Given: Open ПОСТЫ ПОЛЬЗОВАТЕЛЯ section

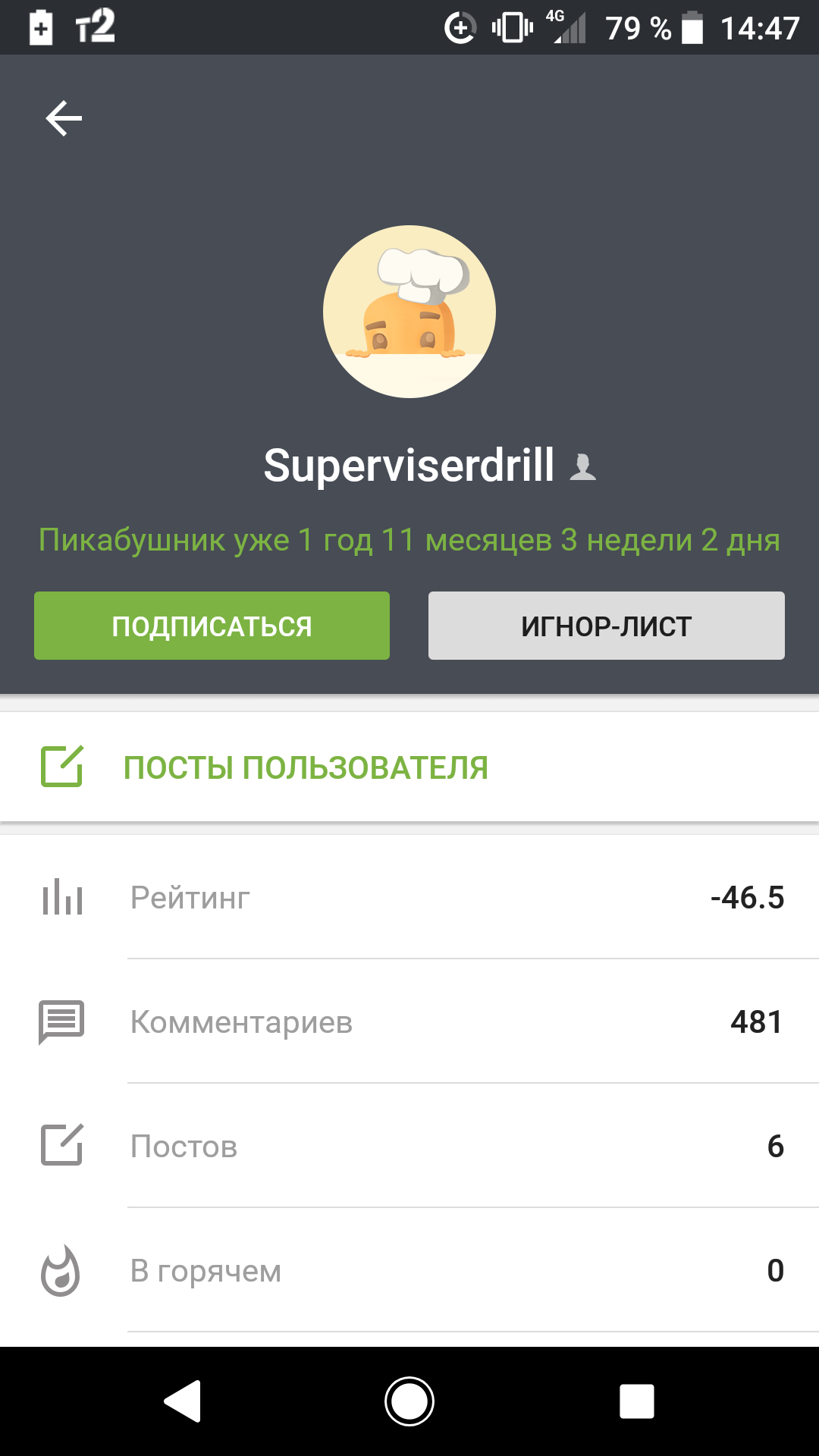Looking at the screenshot, I should 306,767.
